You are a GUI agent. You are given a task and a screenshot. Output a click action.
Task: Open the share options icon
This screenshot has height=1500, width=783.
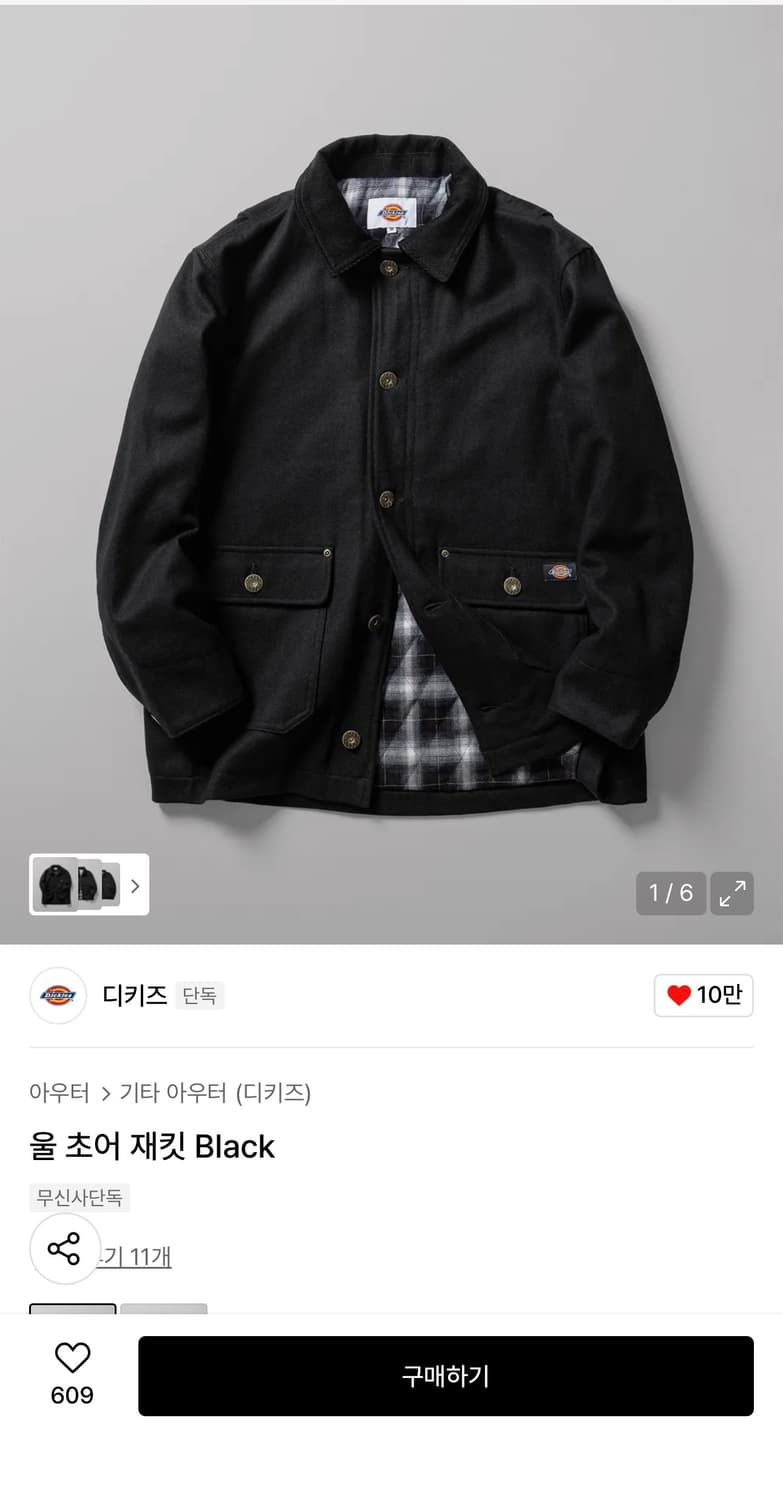pyautogui.click(x=64, y=1248)
